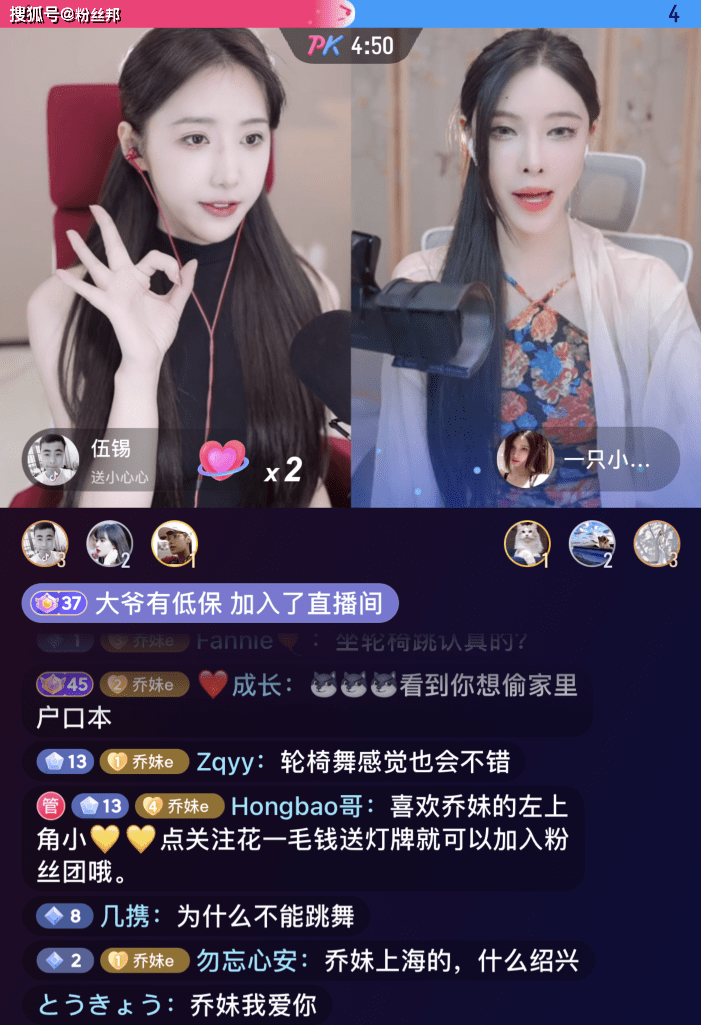Open とうきょう's comment 乔妹我爱你
The height and width of the screenshot is (1025, 701).
[x=176, y=1004]
